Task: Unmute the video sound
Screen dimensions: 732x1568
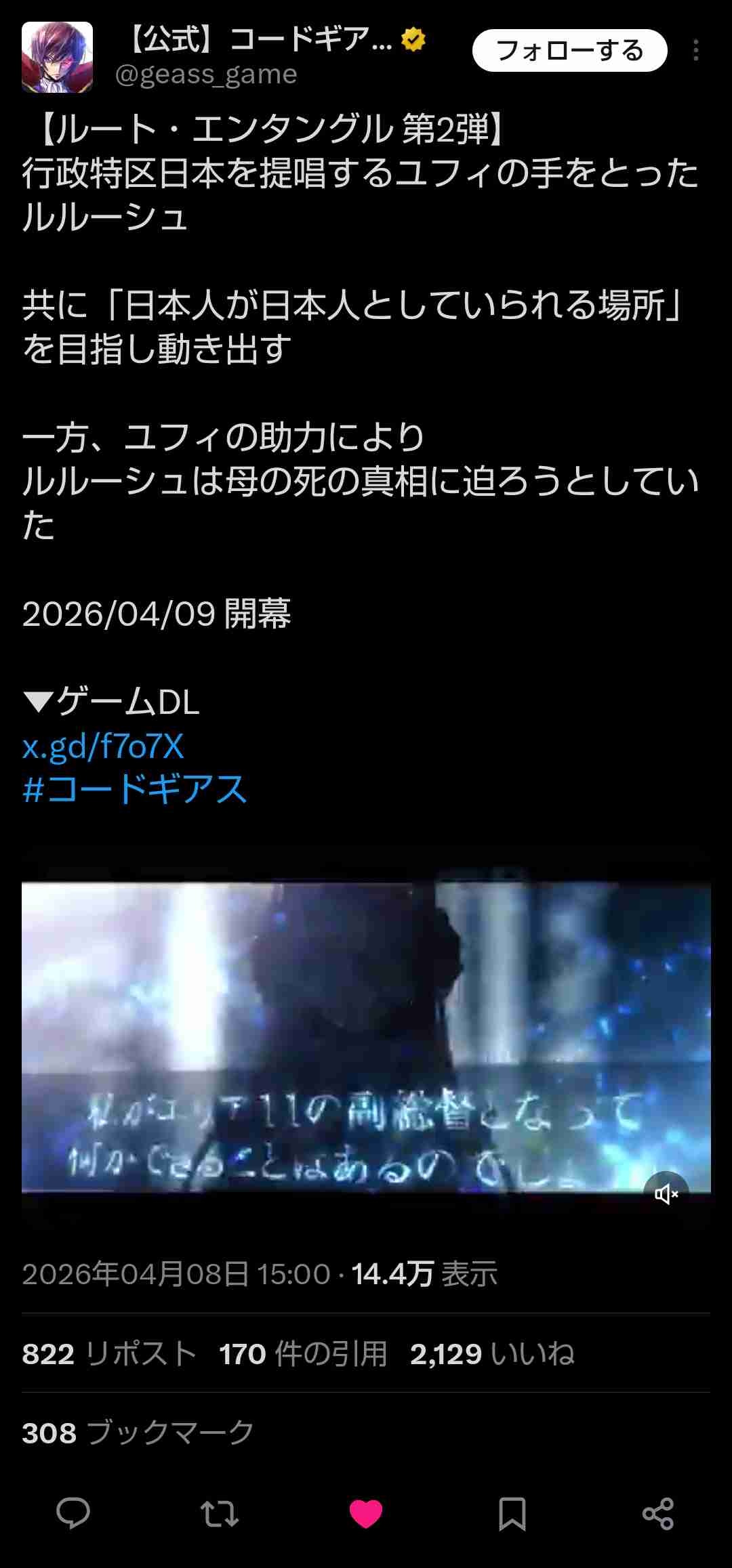Action: point(666,1193)
